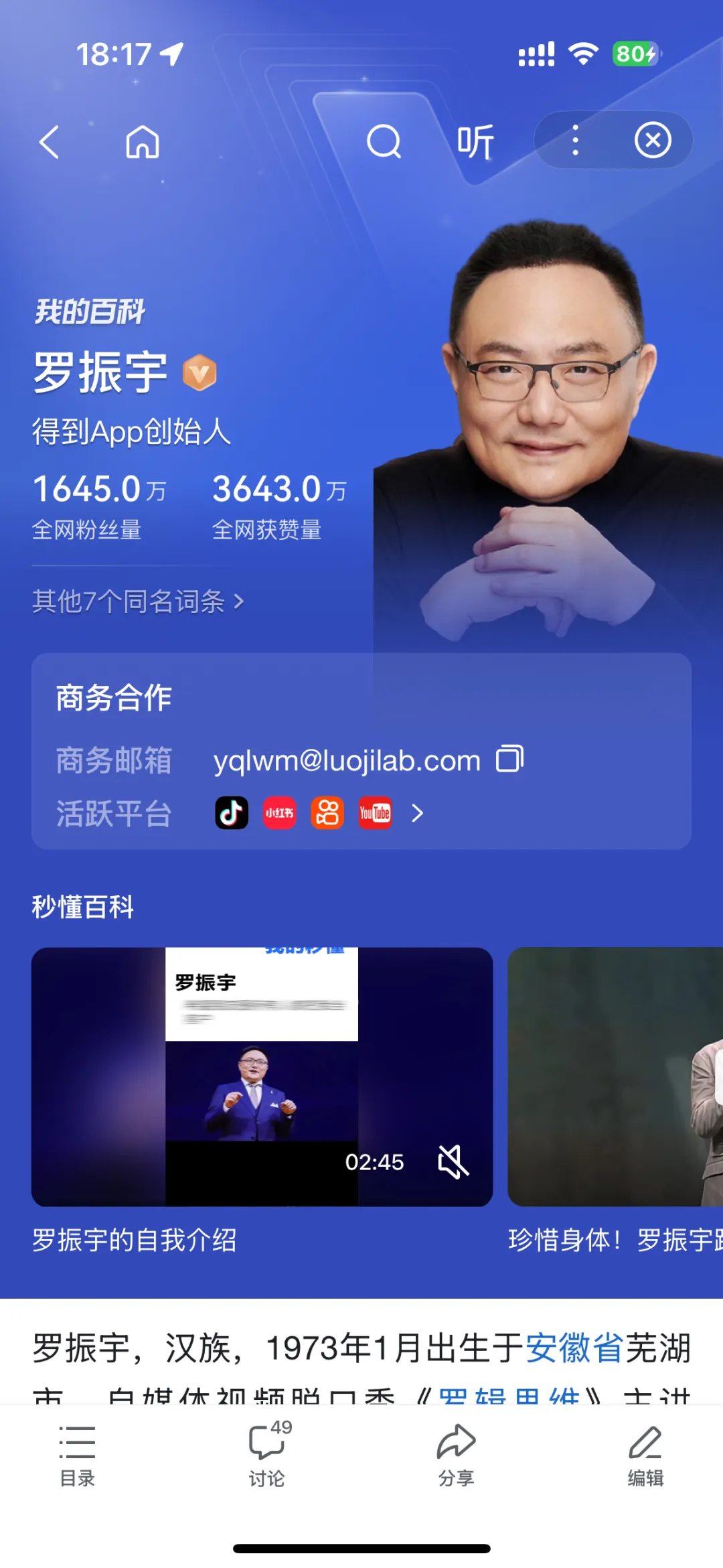Play the 罗振宇的自我介绍 video
The width and height of the screenshot is (723, 1568).
tap(262, 1076)
